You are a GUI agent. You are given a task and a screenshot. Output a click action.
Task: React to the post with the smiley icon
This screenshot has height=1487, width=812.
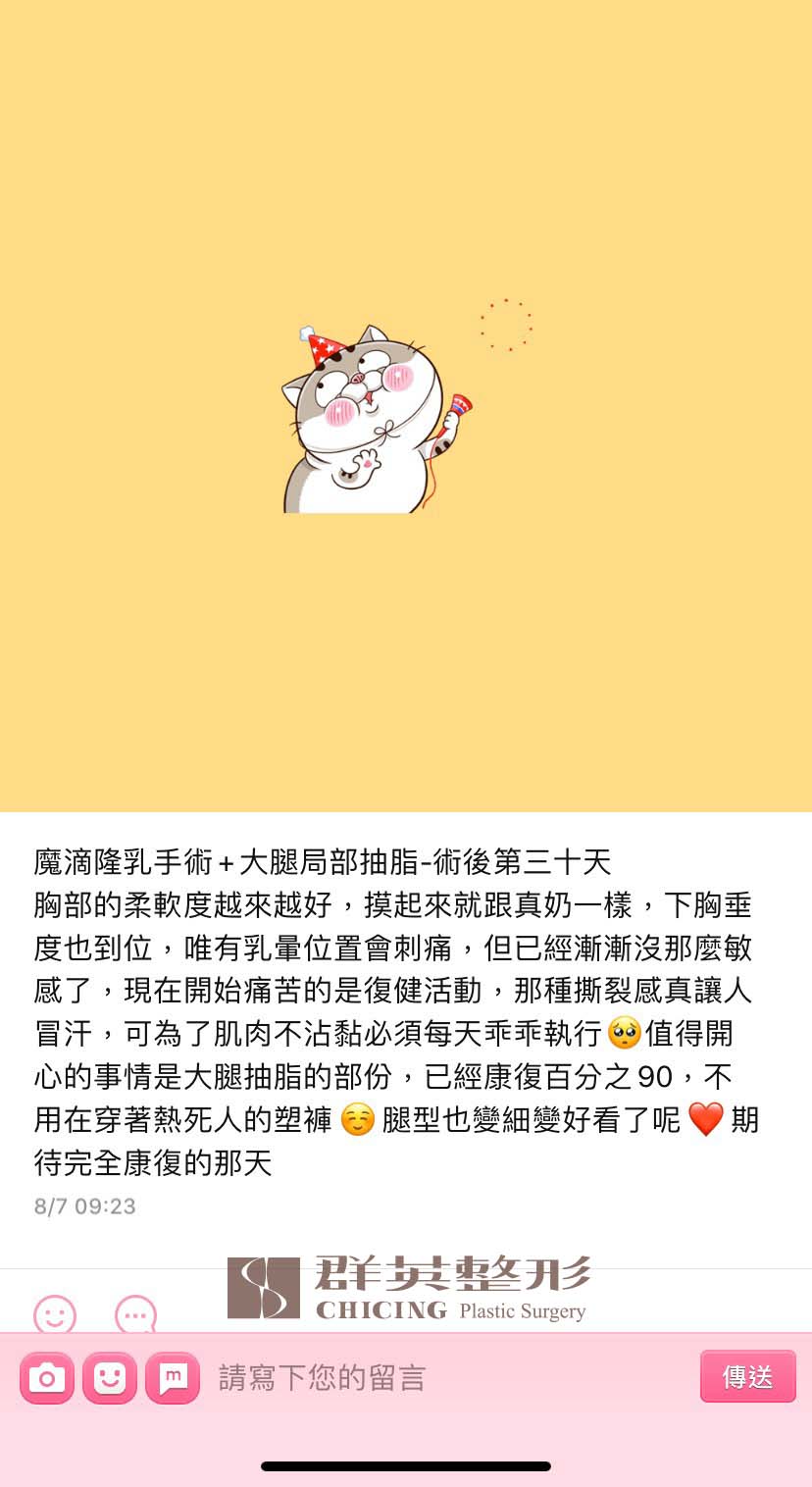[x=55, y=1314]
